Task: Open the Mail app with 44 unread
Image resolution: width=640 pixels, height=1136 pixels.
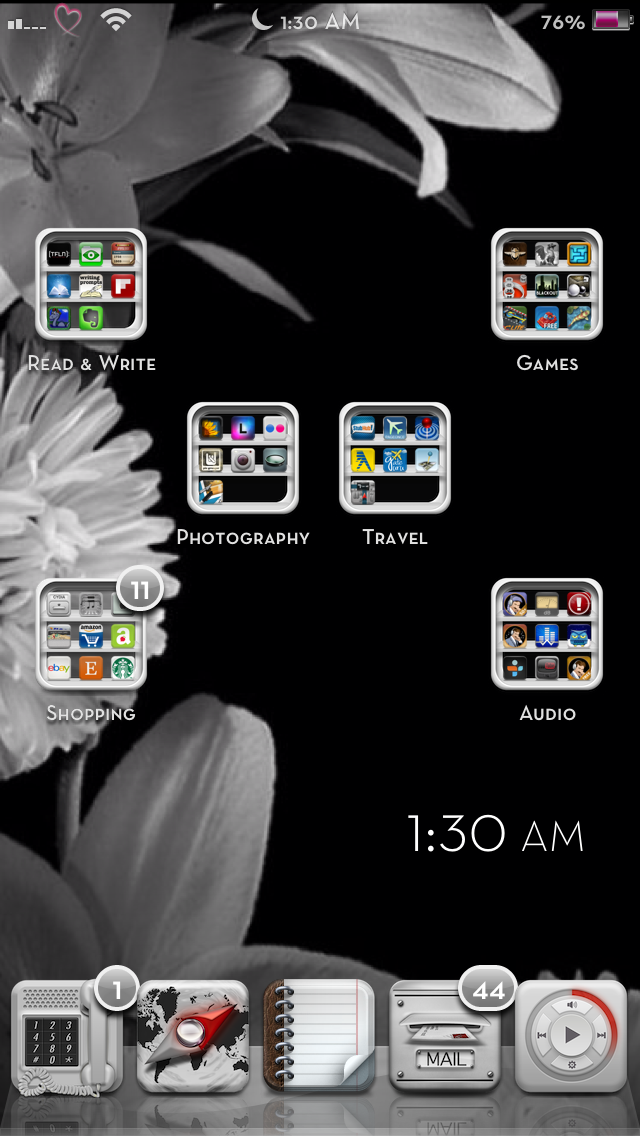Action: coord(446,1037)
